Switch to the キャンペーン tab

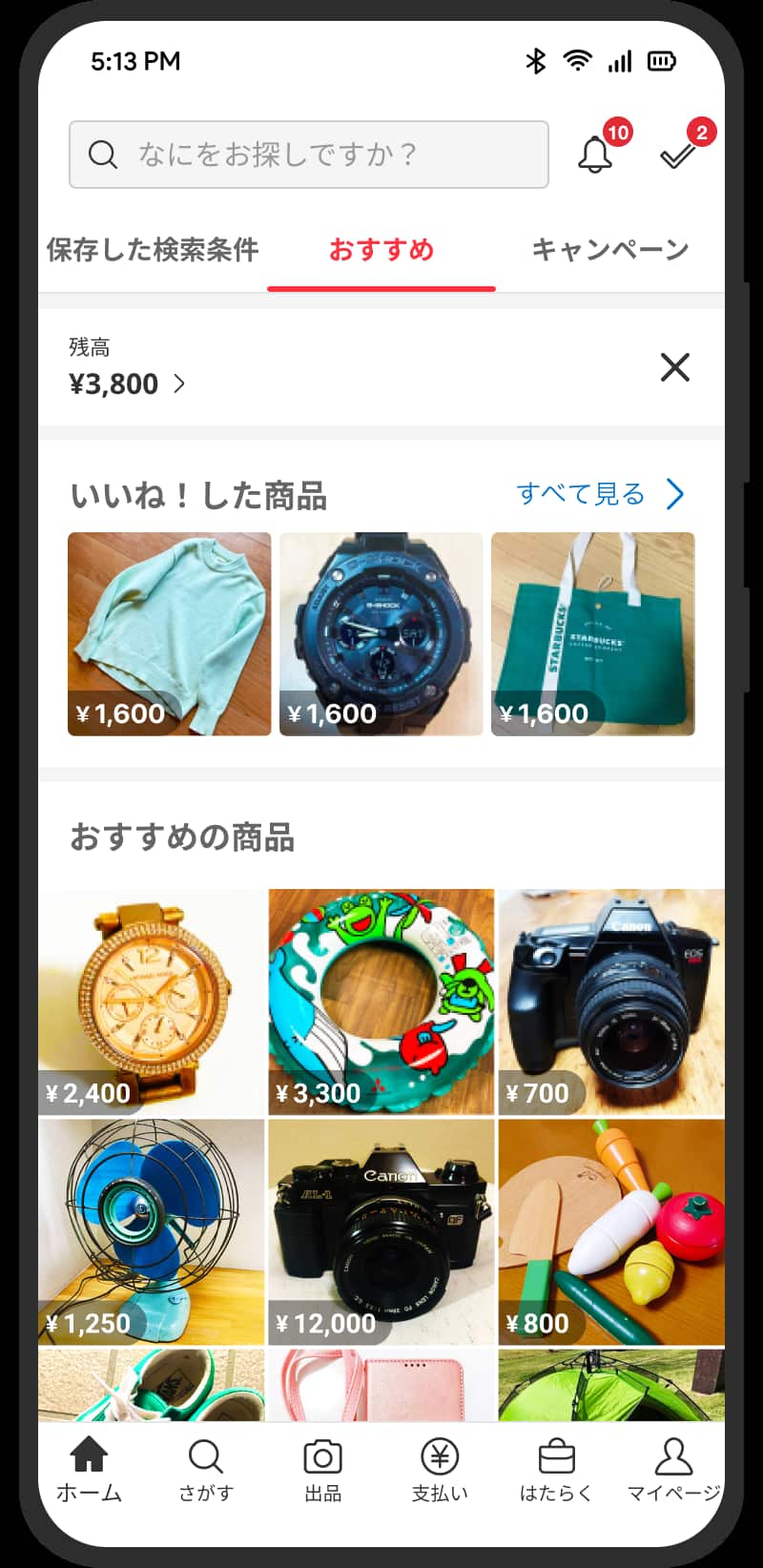point(609,250)
